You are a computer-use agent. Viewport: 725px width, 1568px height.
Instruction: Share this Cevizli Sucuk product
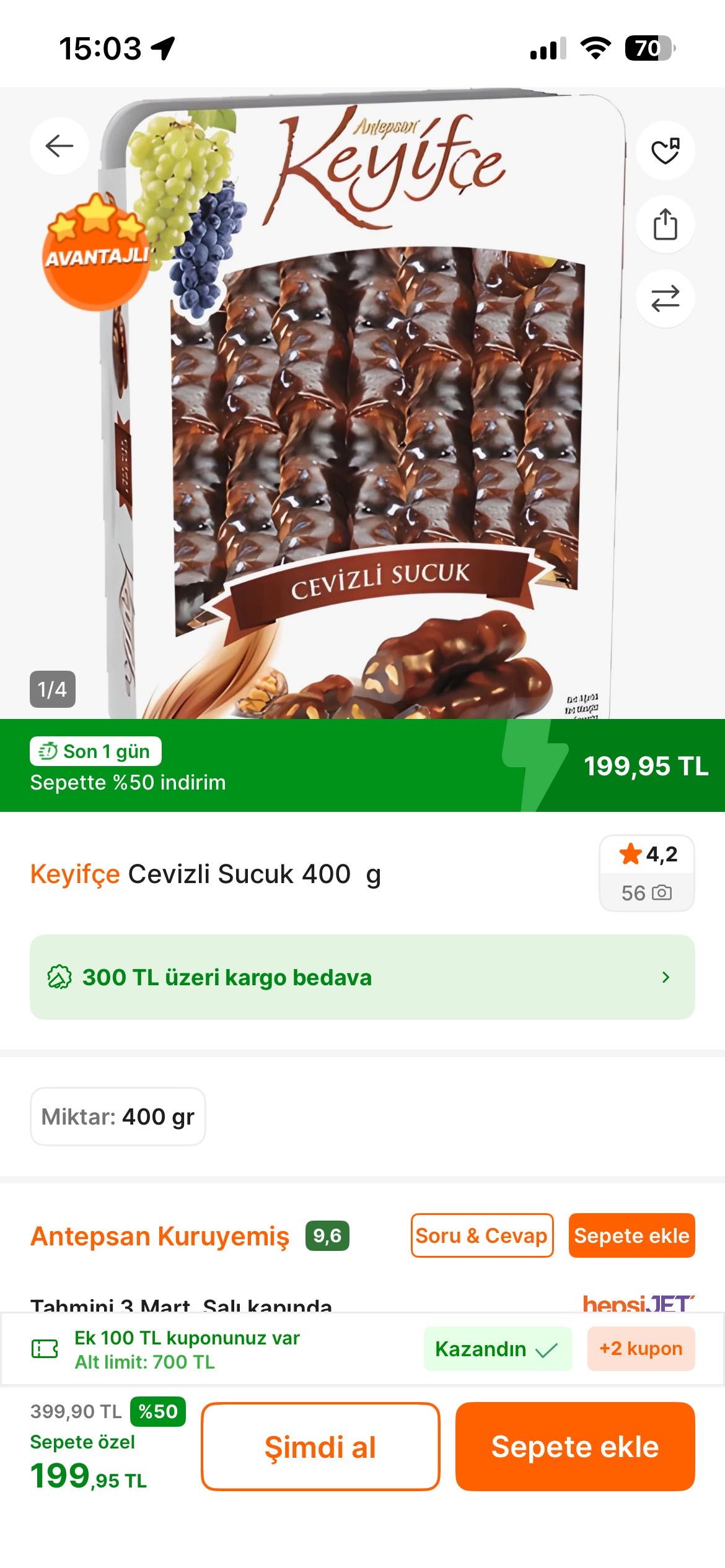click(x=665, y=224)
